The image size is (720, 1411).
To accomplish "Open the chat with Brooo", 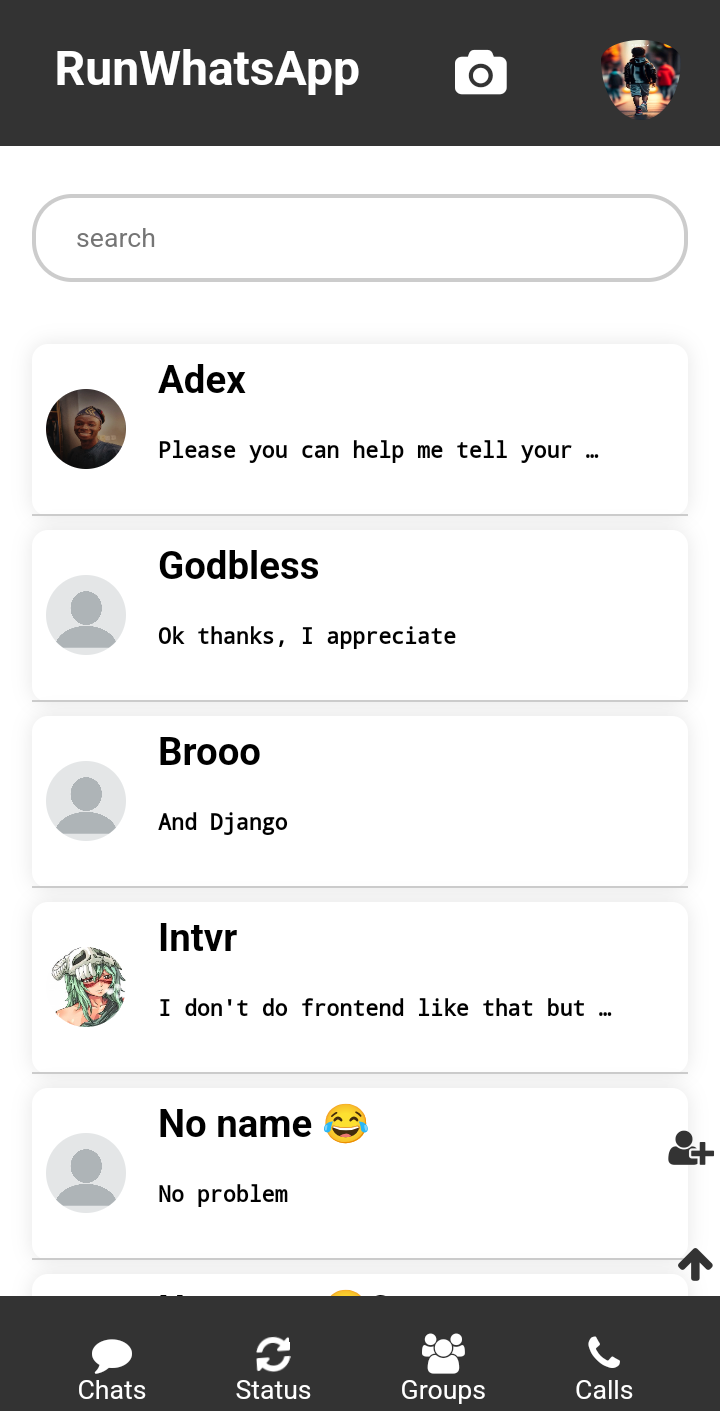I will coord(360,801).
